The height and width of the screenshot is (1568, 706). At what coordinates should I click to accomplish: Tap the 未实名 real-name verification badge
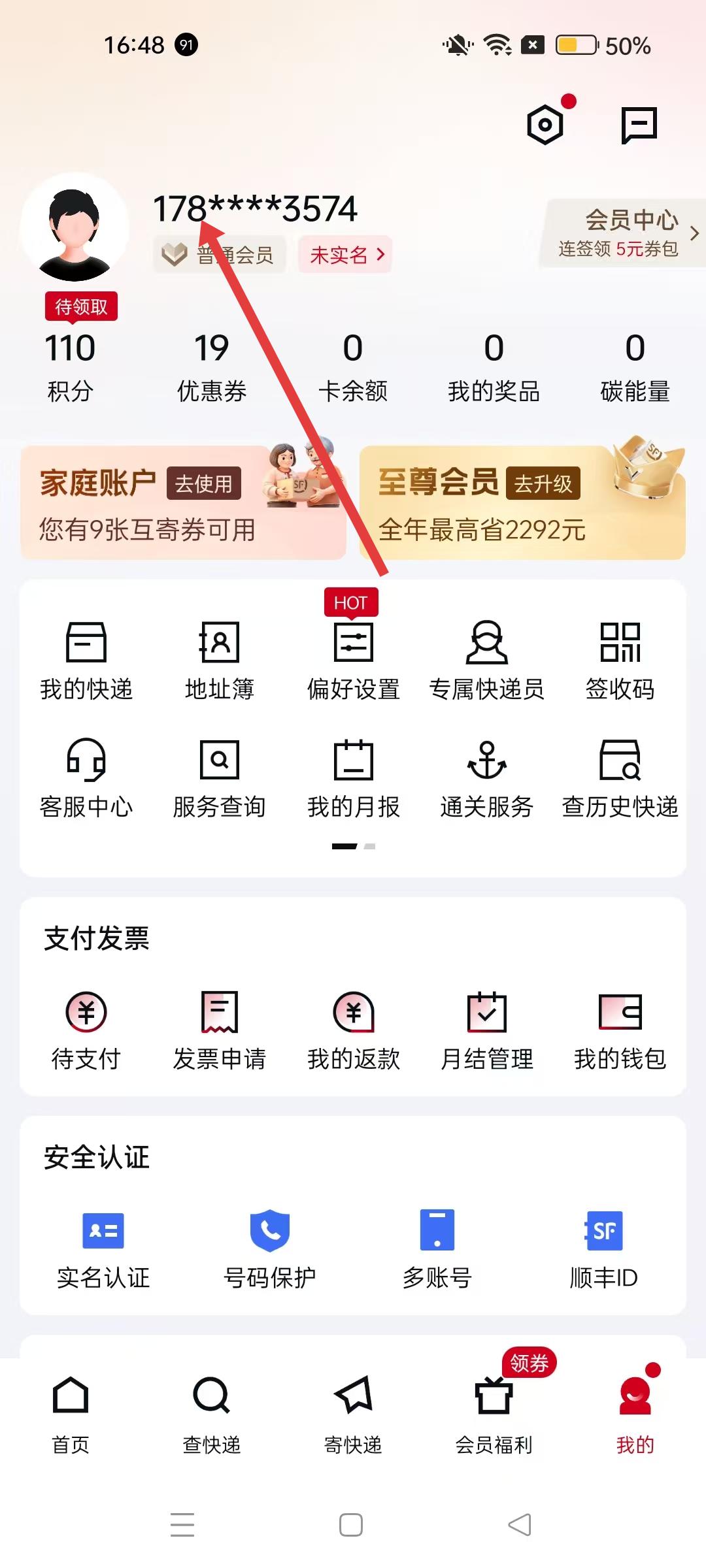(345, 254)
